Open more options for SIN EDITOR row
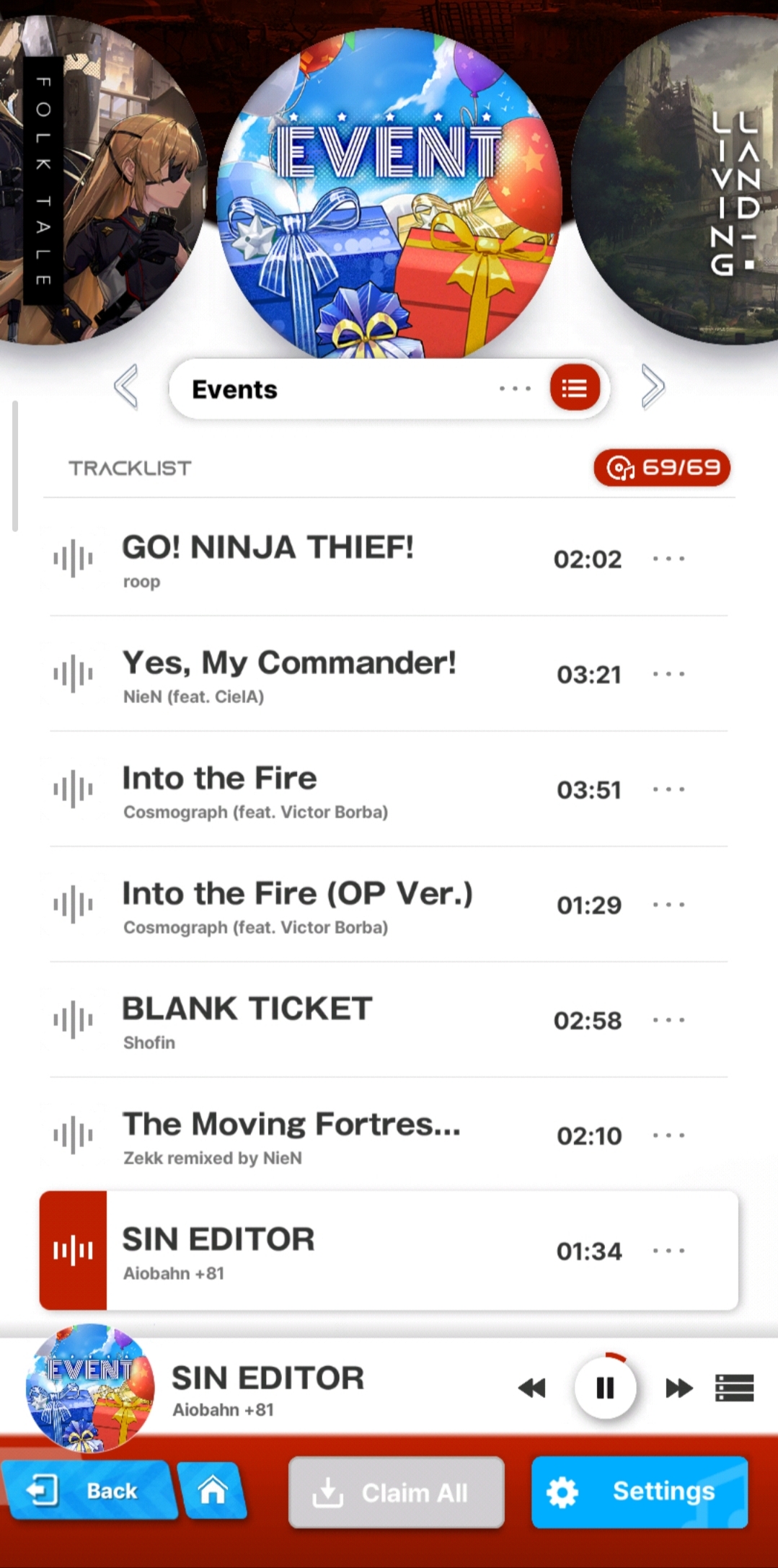Image resolution: width=778 pixels, height=1568 pixels. (x=668, y=1251)
